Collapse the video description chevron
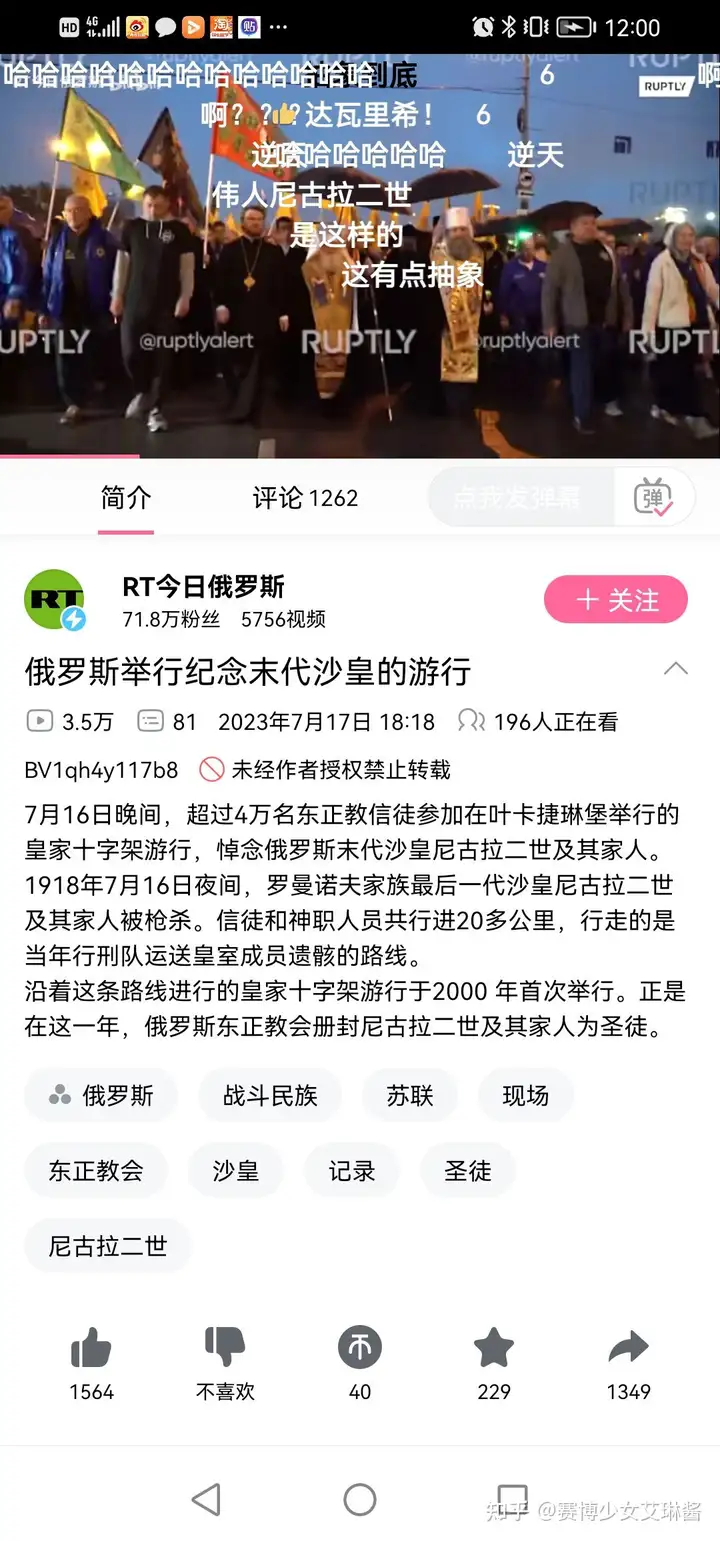Image resolution: width=720 pixels, height=1541 pixels. coord(676,669)
